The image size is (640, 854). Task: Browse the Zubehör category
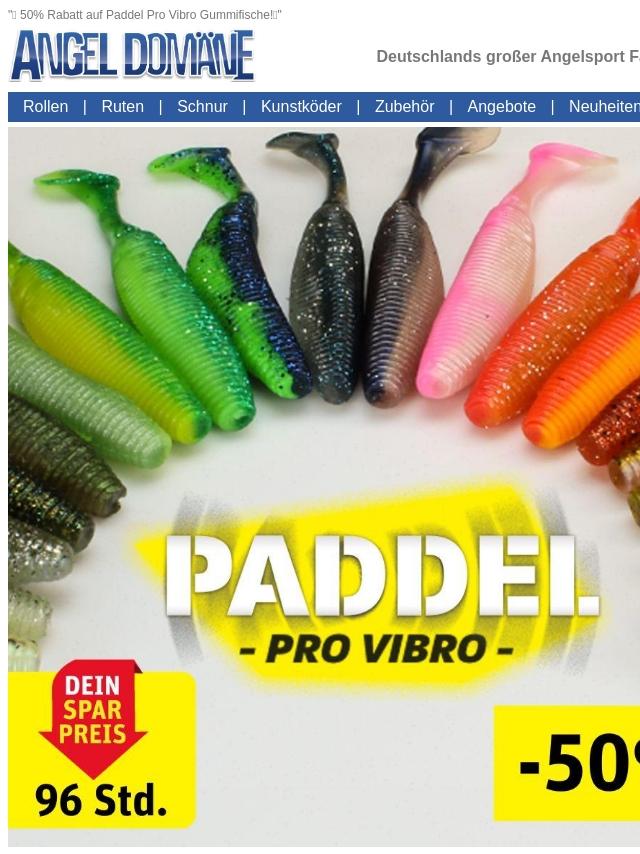pyautogui.click(x=404, y=107)
